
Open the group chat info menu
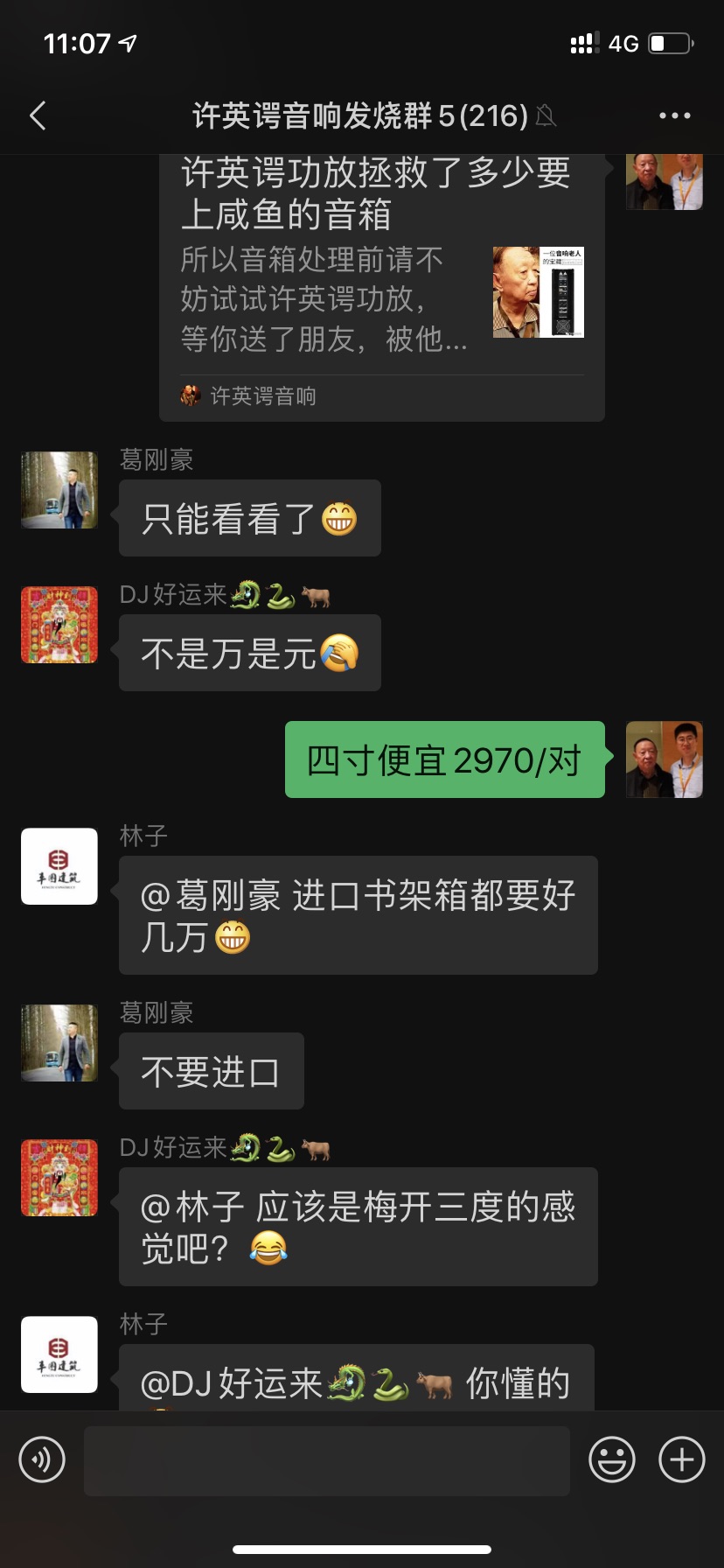click(x=674, y=115)
